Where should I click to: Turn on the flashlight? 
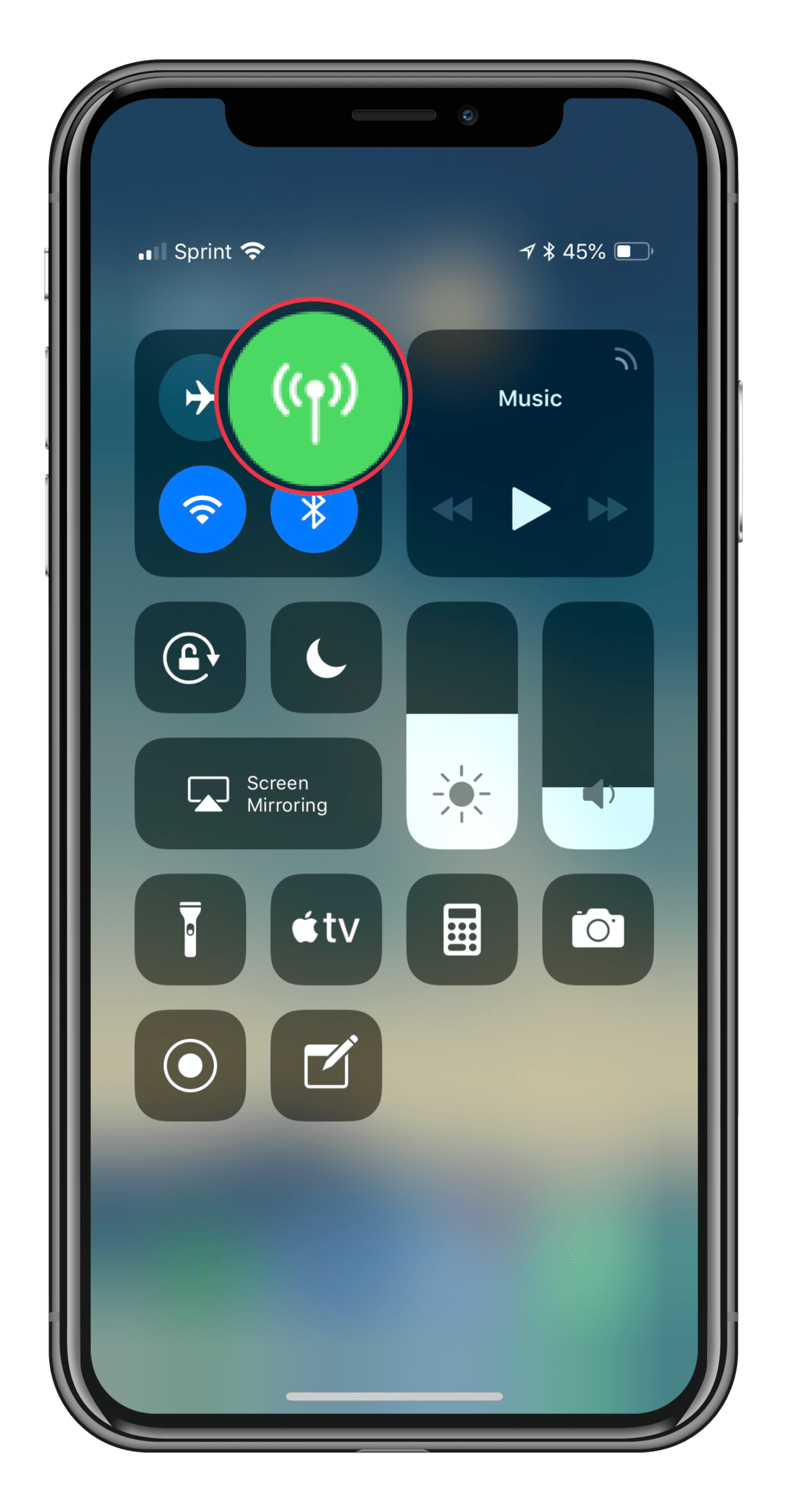pos(190,929)
